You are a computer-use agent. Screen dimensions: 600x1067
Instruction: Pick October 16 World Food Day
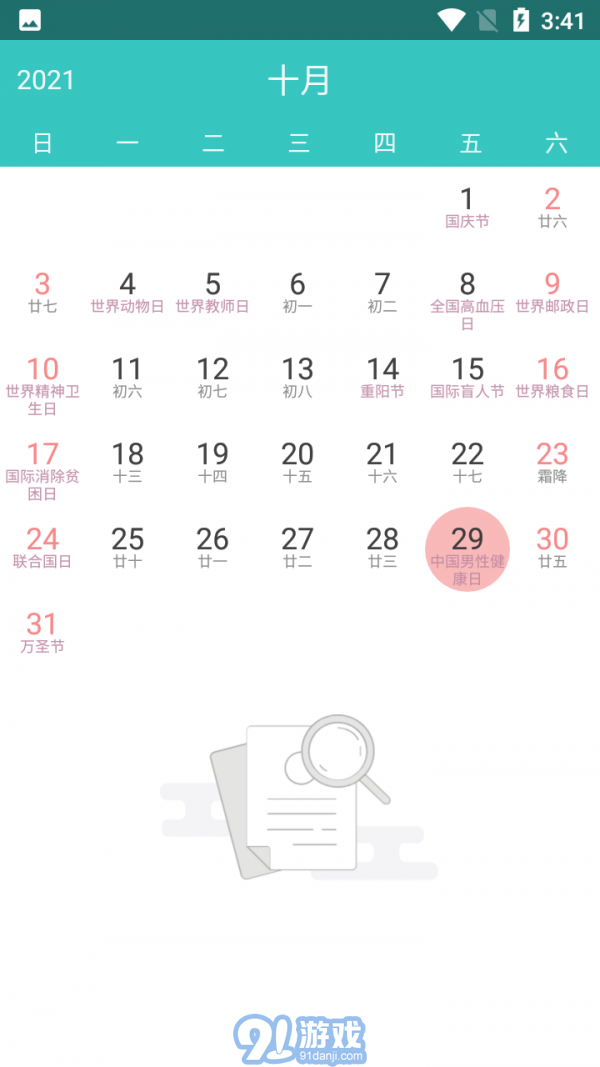point(552,377)
